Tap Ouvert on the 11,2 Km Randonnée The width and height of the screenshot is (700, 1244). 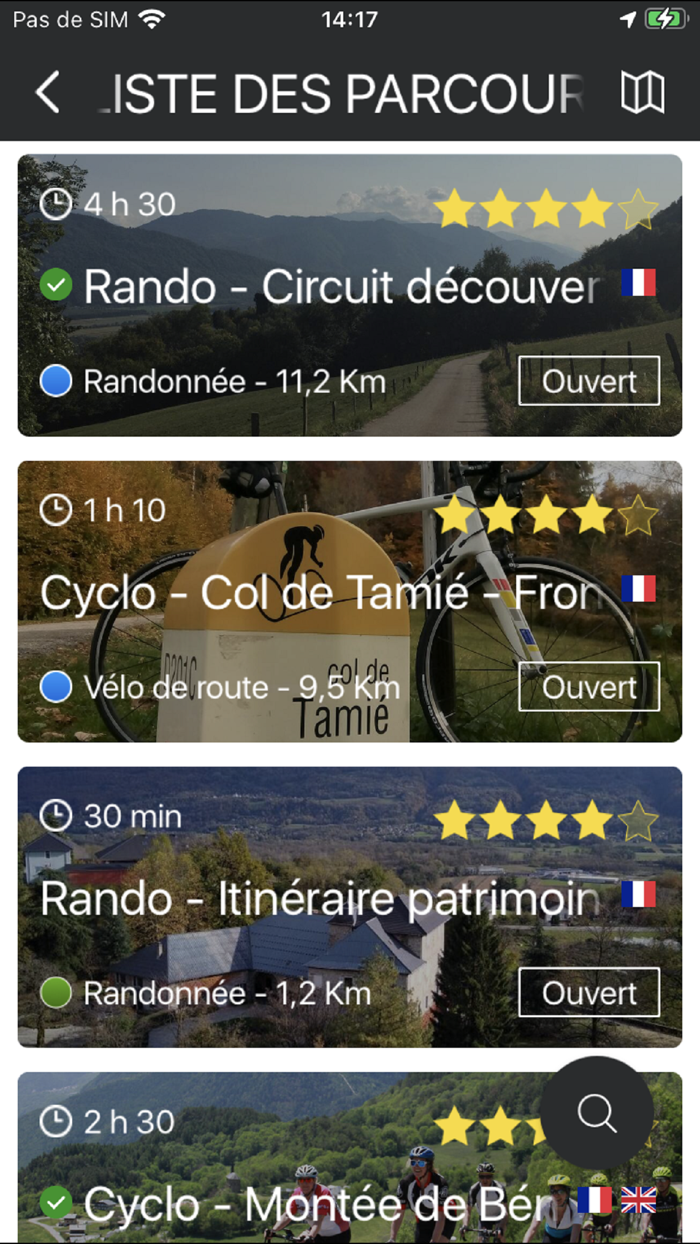[x=589, y=381]
